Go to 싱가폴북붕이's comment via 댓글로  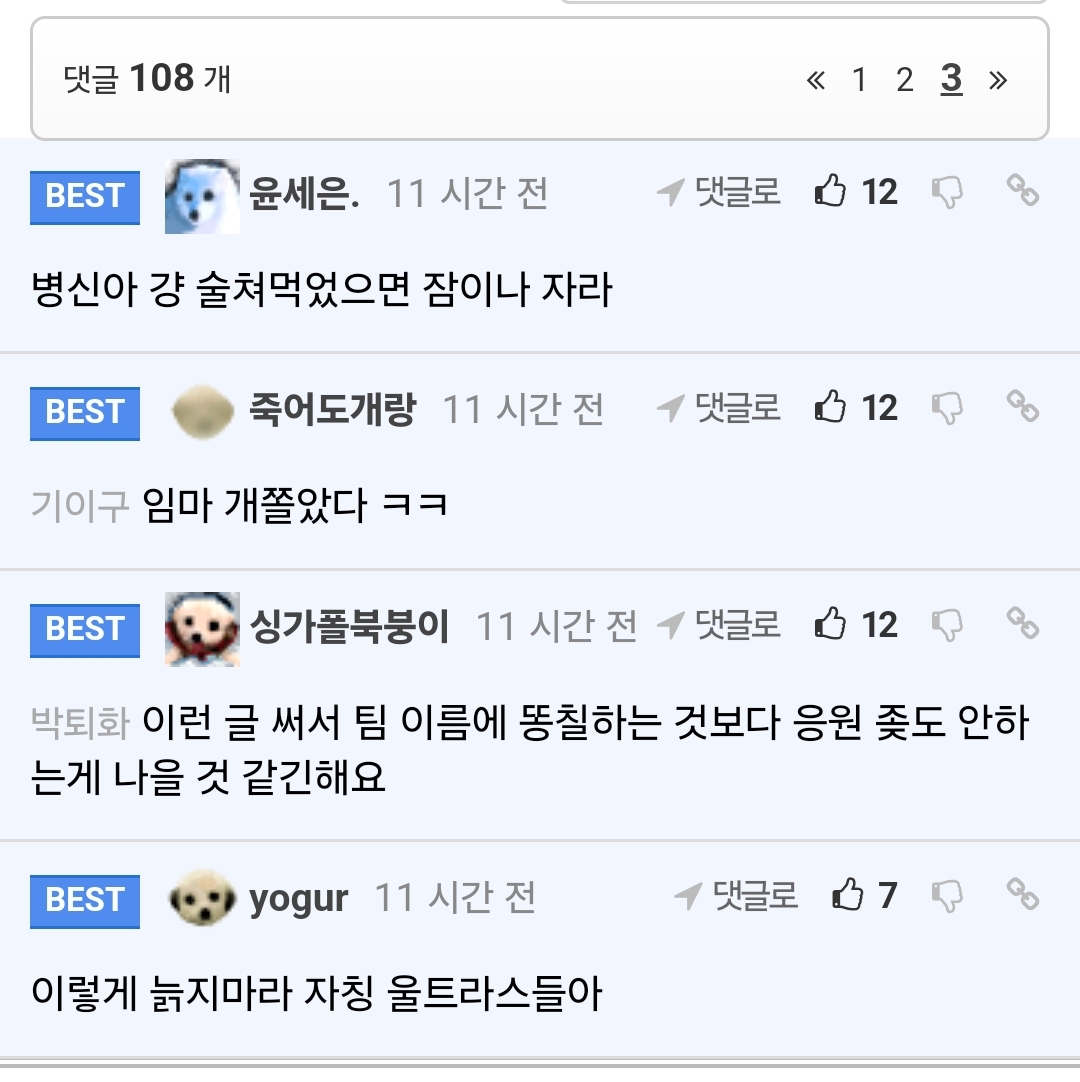point(720,625)
